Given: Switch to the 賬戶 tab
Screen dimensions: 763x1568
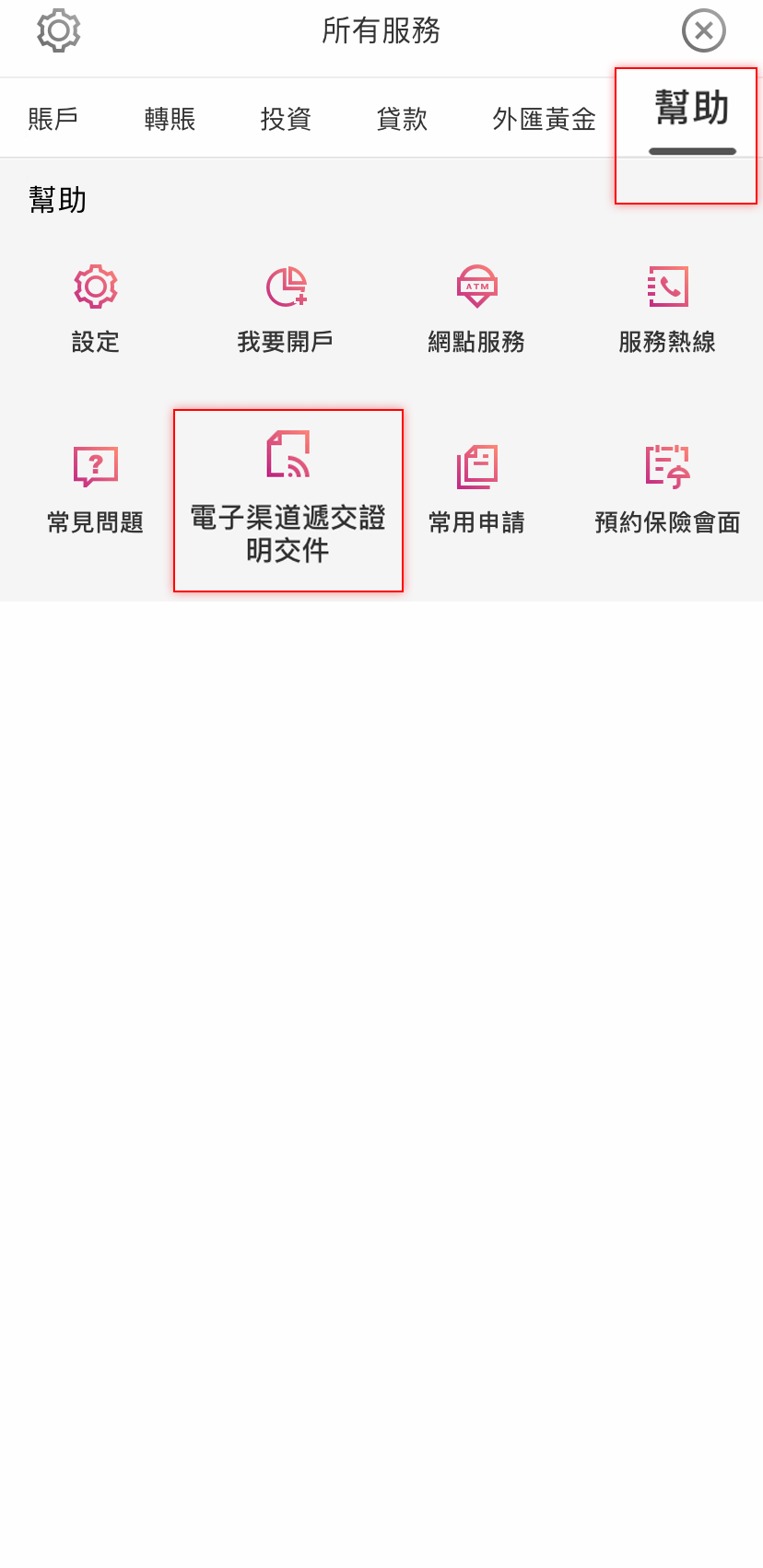Looking at the screenshot, I should (53, 119).
